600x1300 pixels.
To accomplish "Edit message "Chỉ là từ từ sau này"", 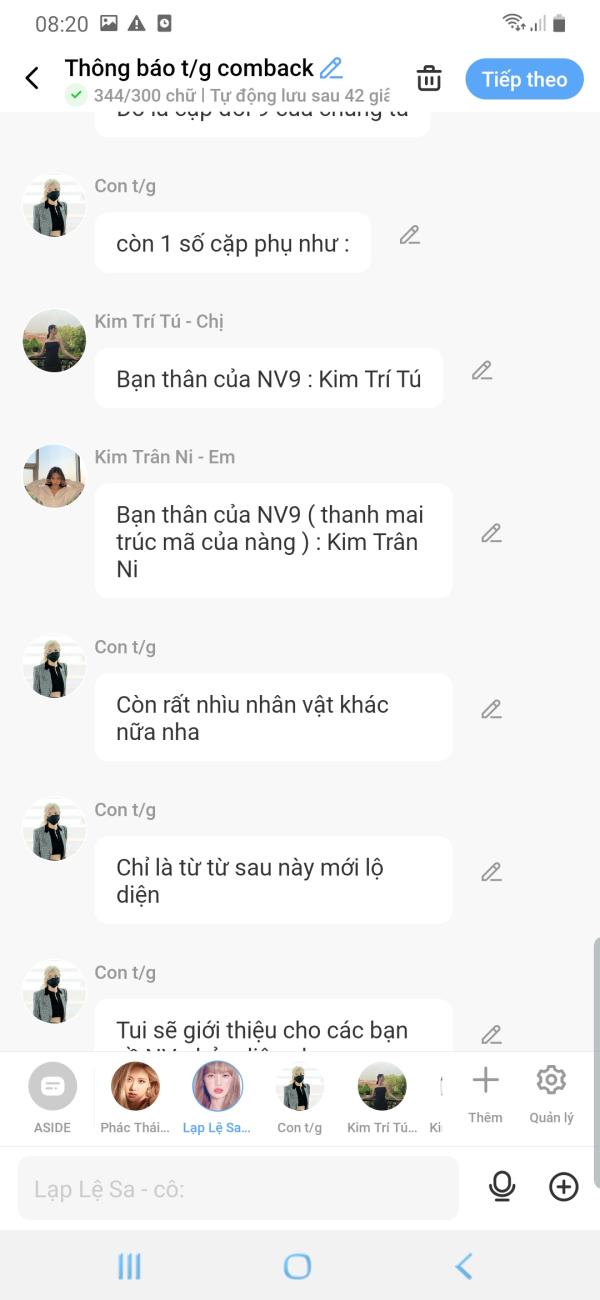I will [491, 872].
